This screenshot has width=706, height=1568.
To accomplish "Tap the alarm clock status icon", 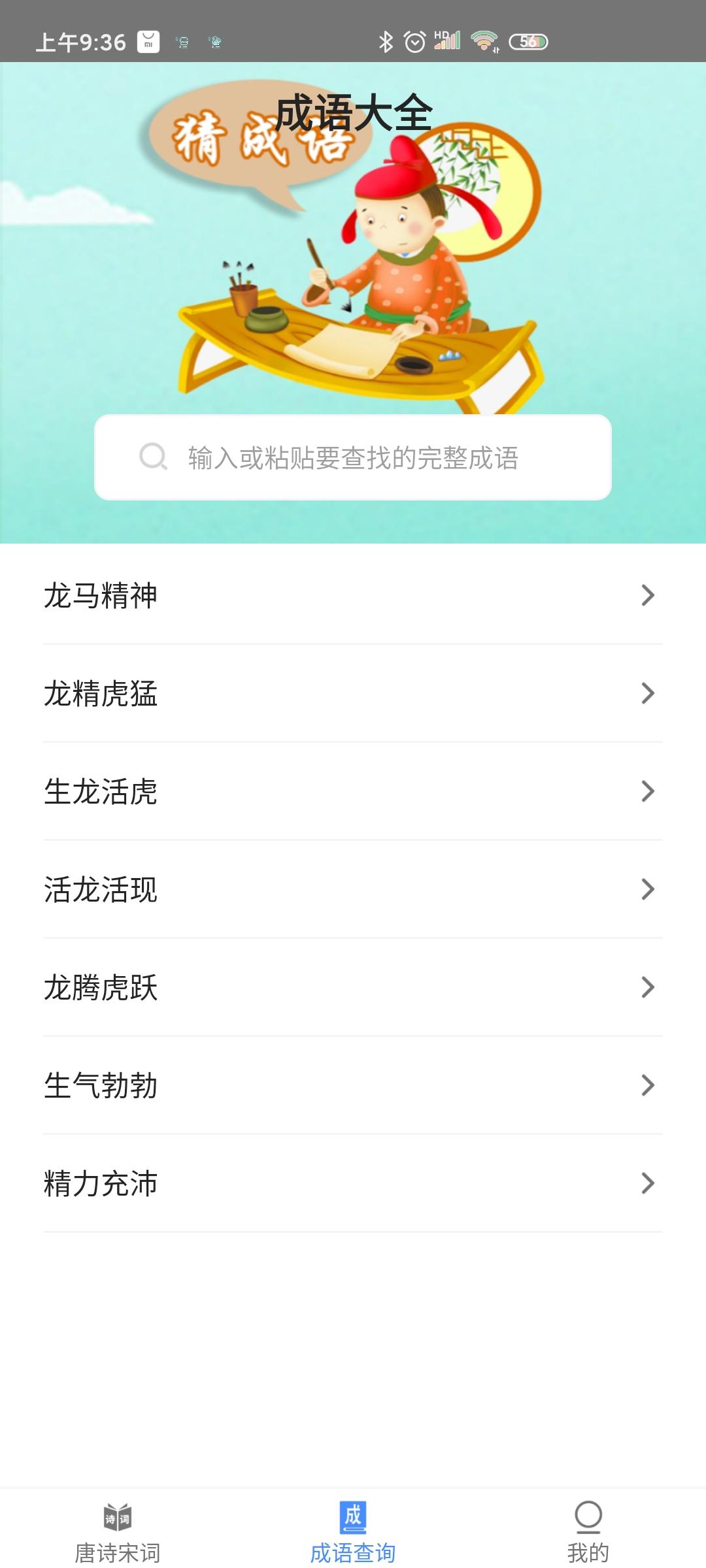I will [414, 41].
